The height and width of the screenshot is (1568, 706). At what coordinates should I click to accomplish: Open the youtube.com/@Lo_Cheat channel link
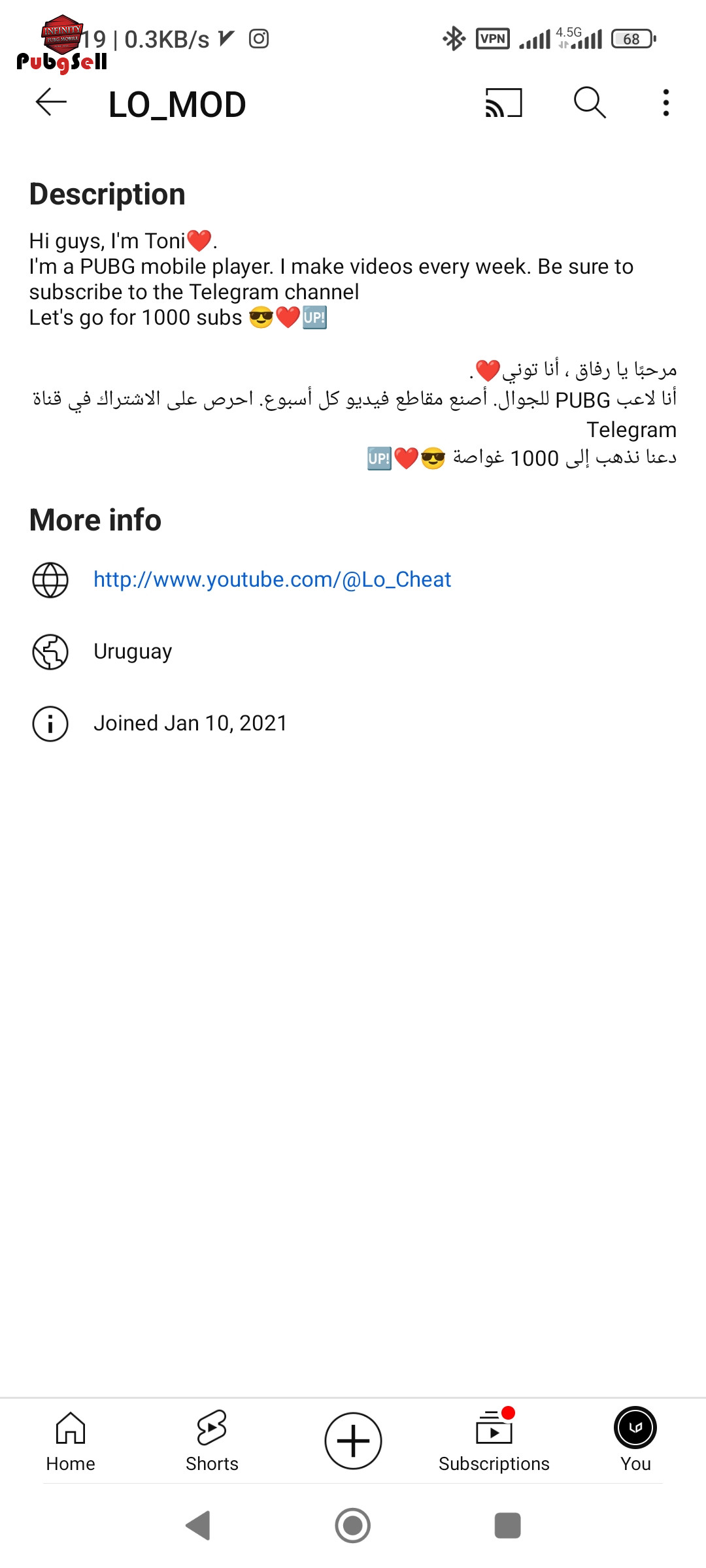[272, 580]
